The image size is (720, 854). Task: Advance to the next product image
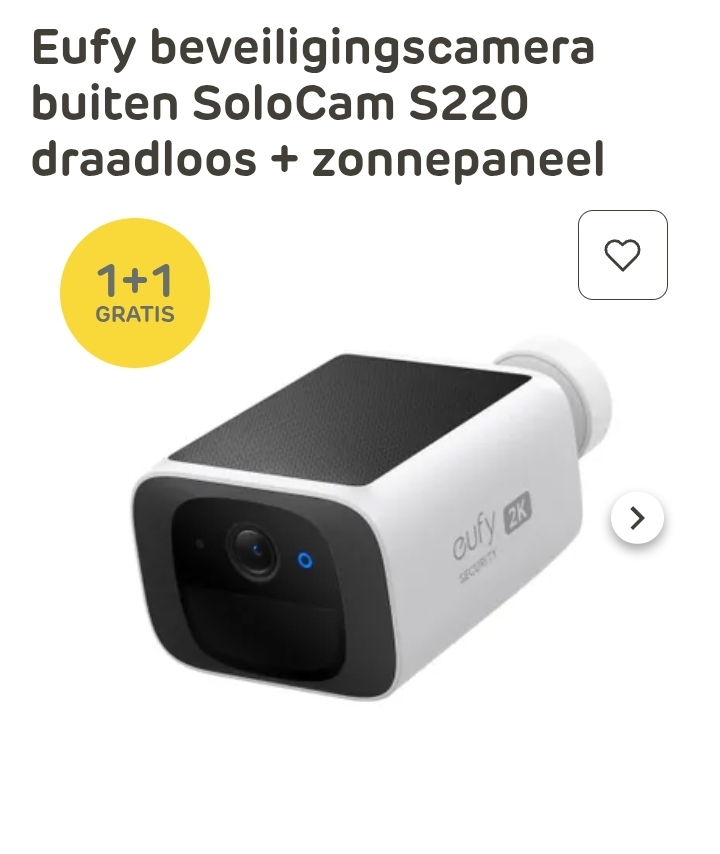637,516
